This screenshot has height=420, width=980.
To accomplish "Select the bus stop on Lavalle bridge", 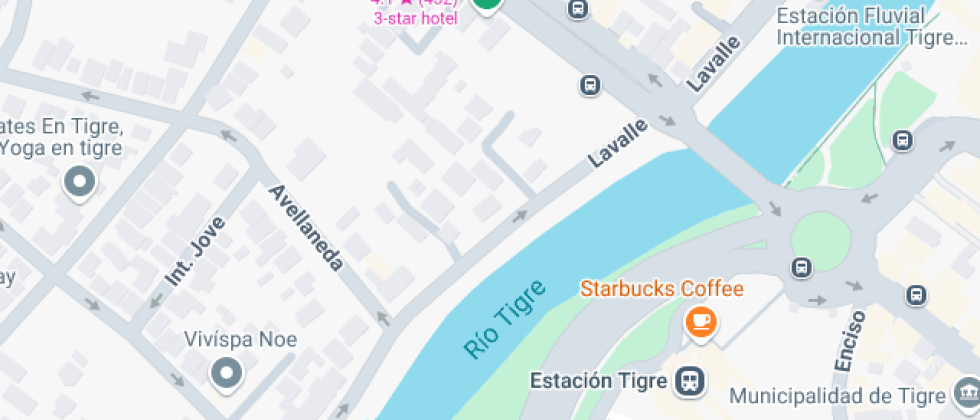I will click(x=590, y=86).
